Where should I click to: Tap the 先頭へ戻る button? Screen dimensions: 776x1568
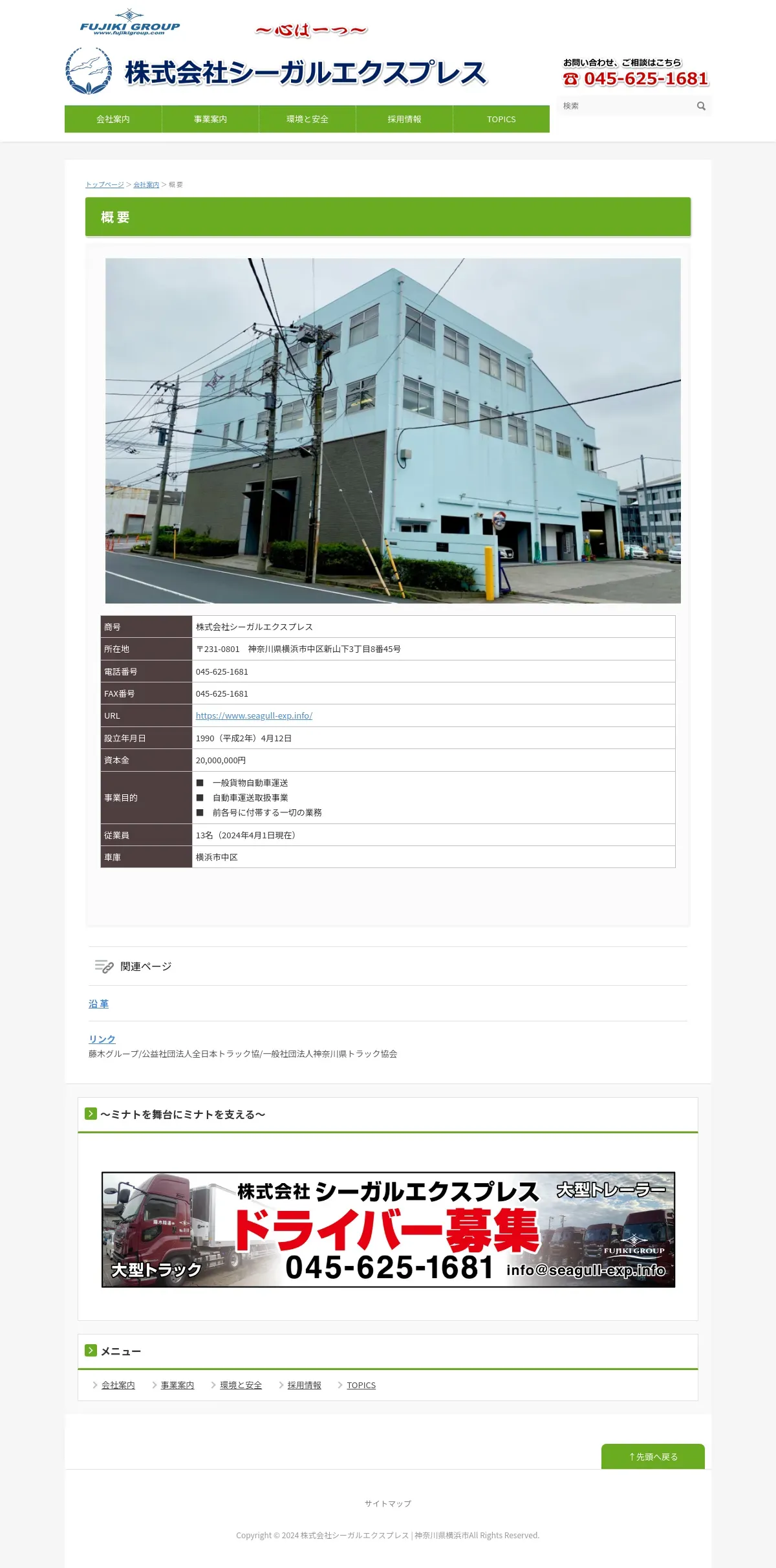[653, 1457]
